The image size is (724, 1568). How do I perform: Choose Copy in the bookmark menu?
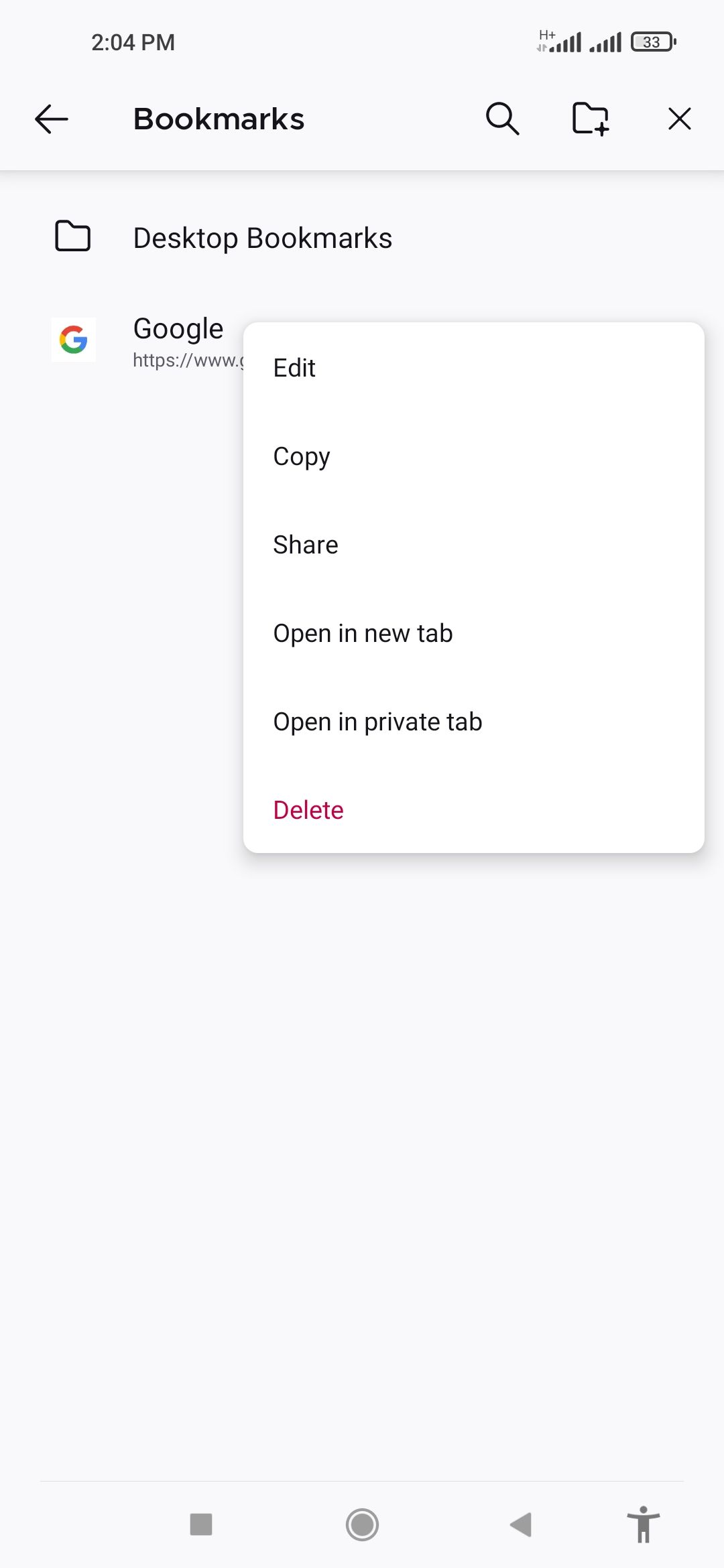click(x=301, y=456)
